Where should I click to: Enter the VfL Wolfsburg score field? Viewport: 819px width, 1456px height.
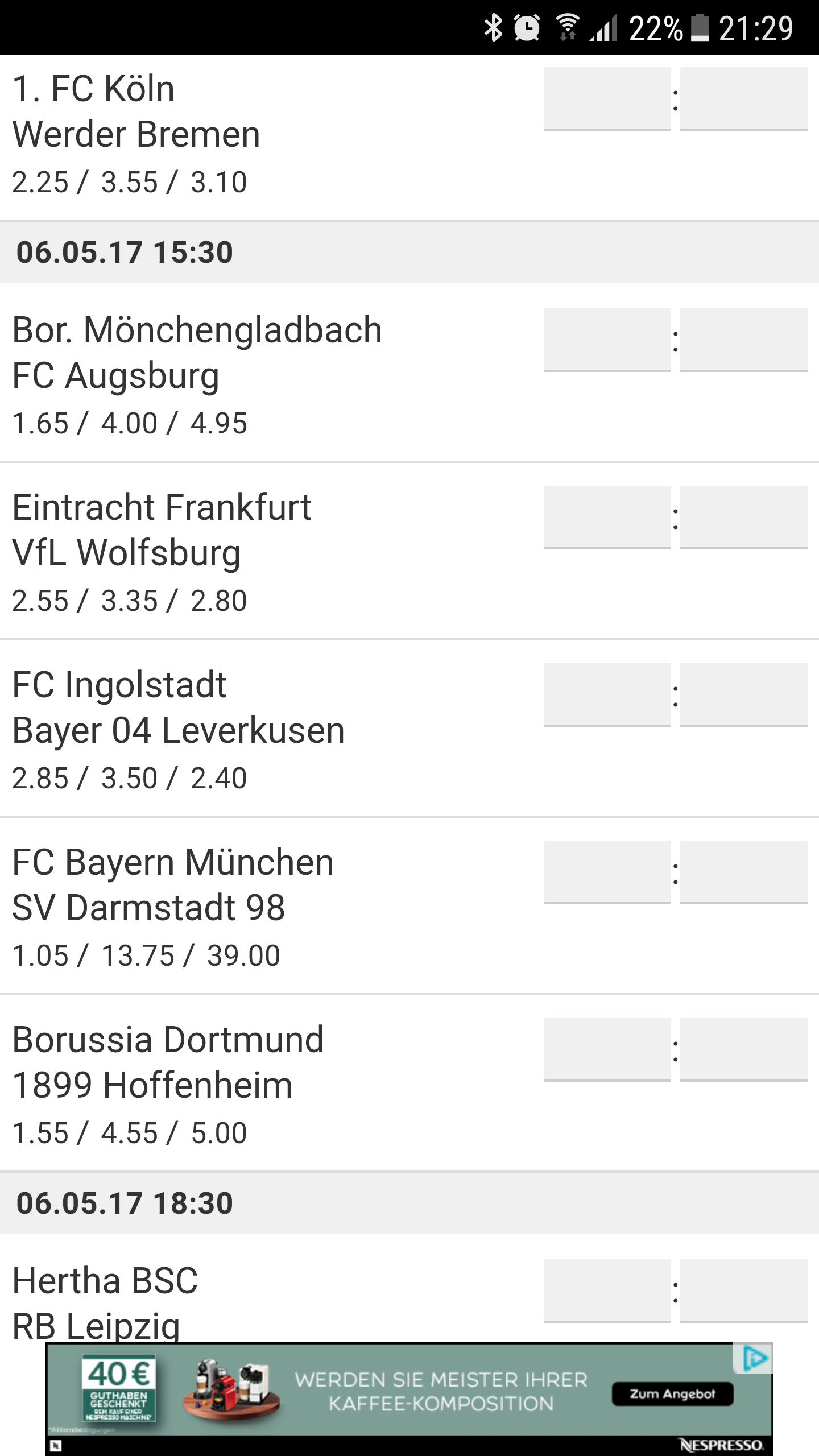click(x=743, y=518)
